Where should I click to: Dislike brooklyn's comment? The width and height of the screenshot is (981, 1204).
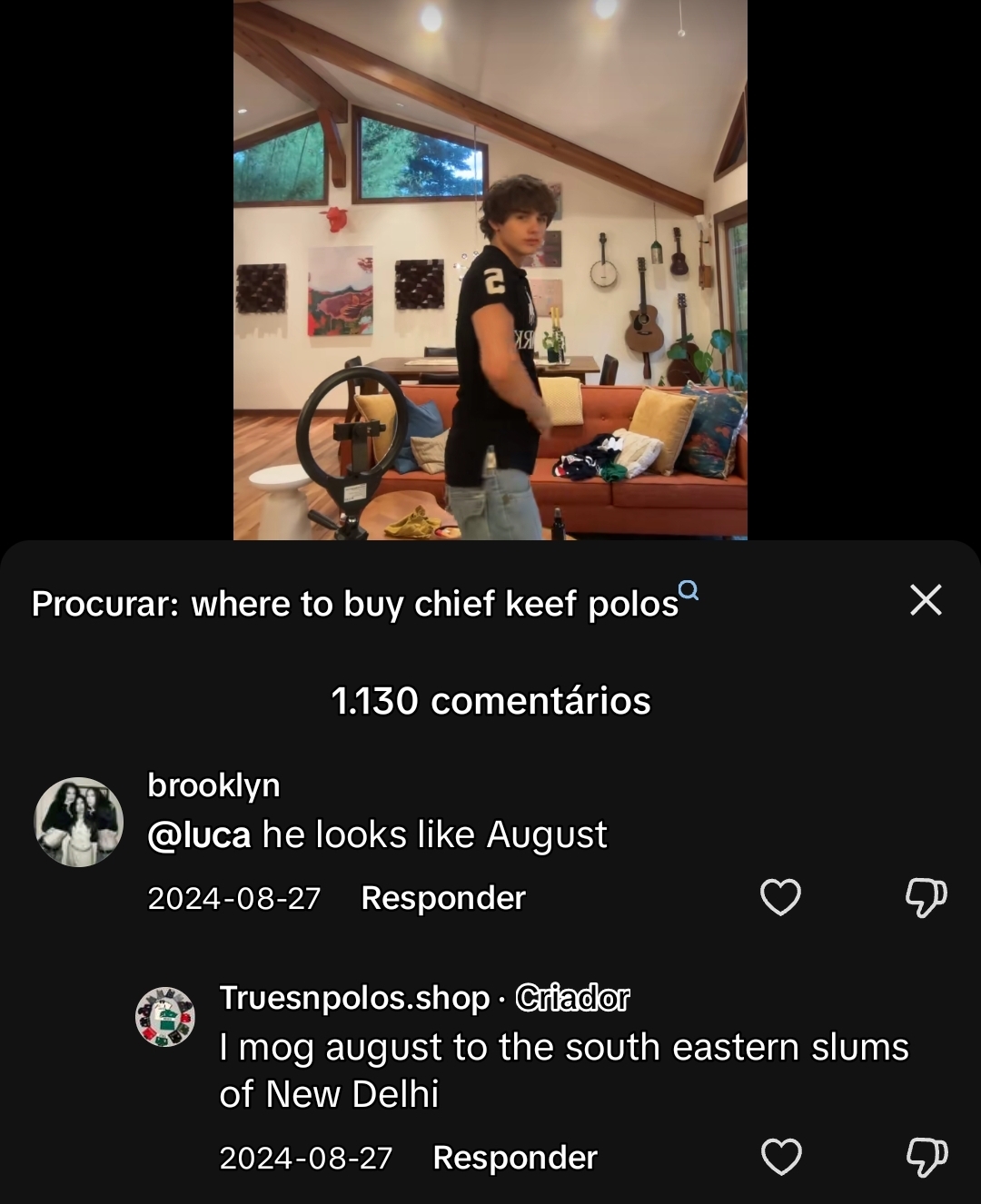(926, 898)
